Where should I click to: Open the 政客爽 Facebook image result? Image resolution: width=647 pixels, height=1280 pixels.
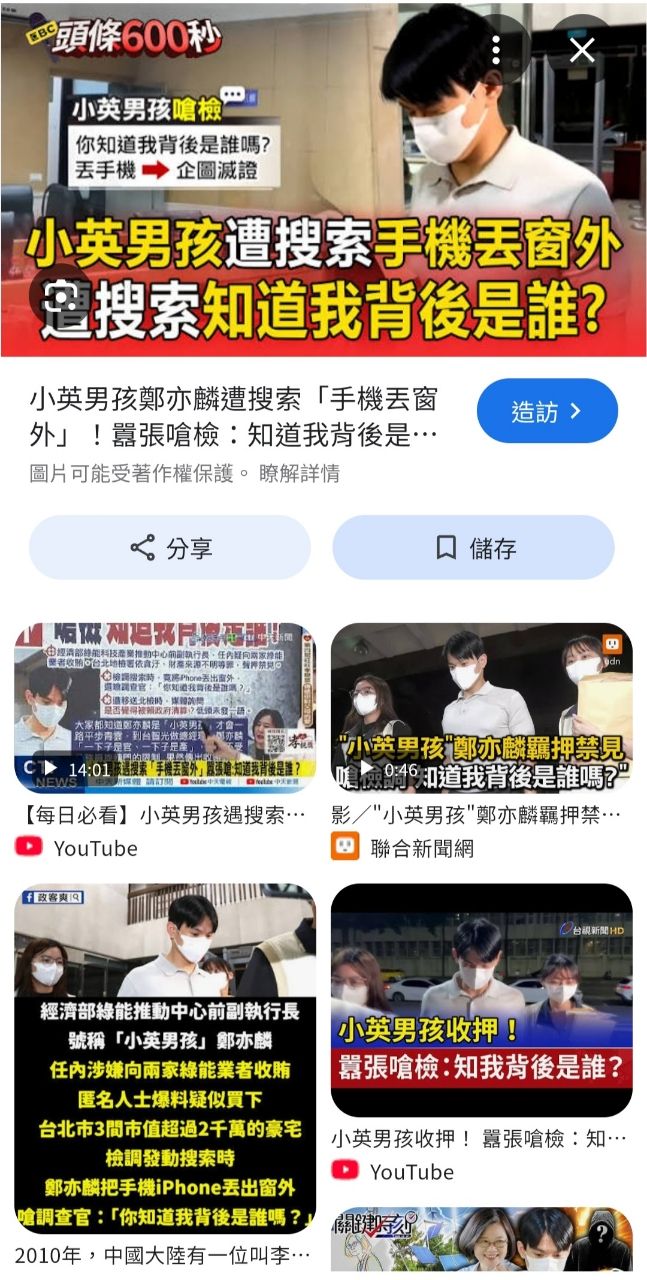click(165, 1058)
